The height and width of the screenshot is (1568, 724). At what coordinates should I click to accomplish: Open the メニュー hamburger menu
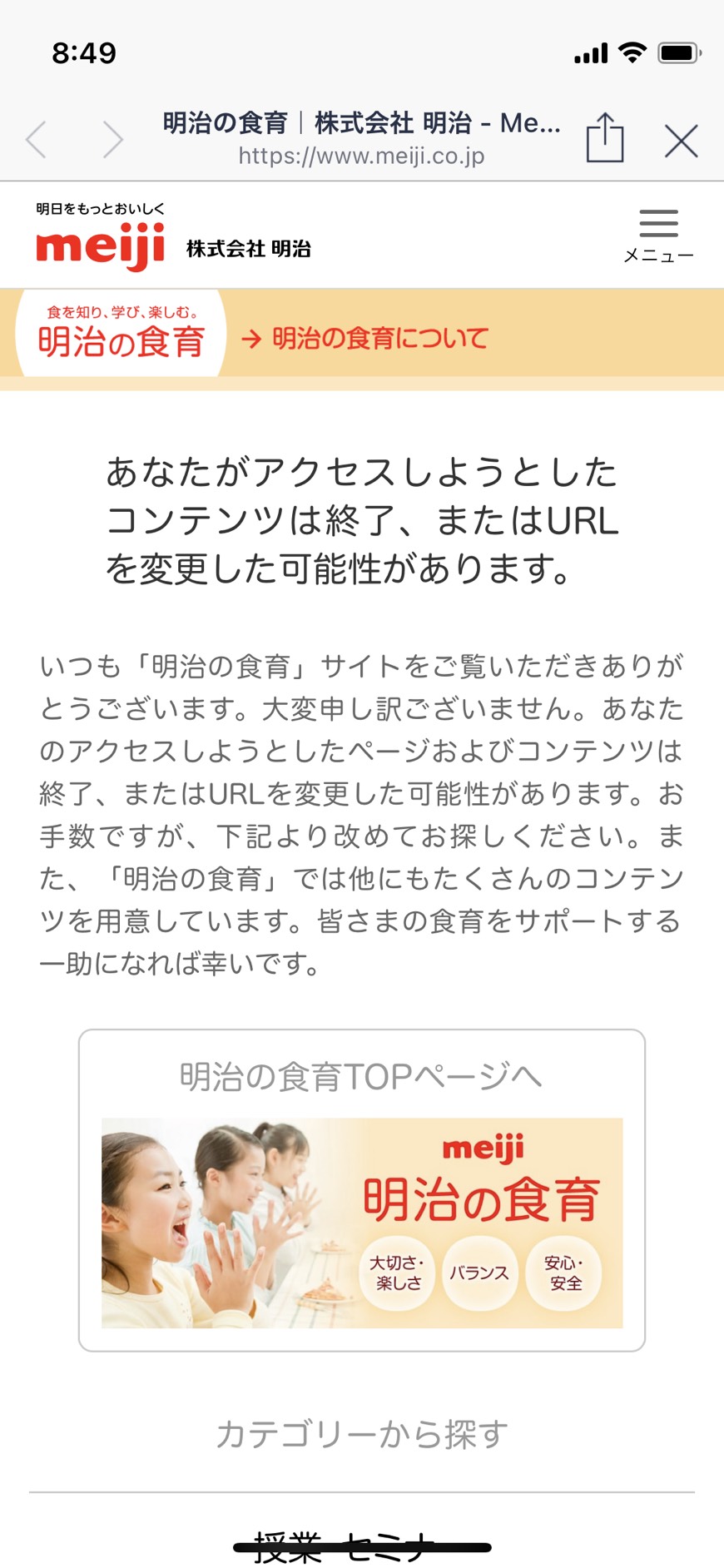(x=658, y=236)
